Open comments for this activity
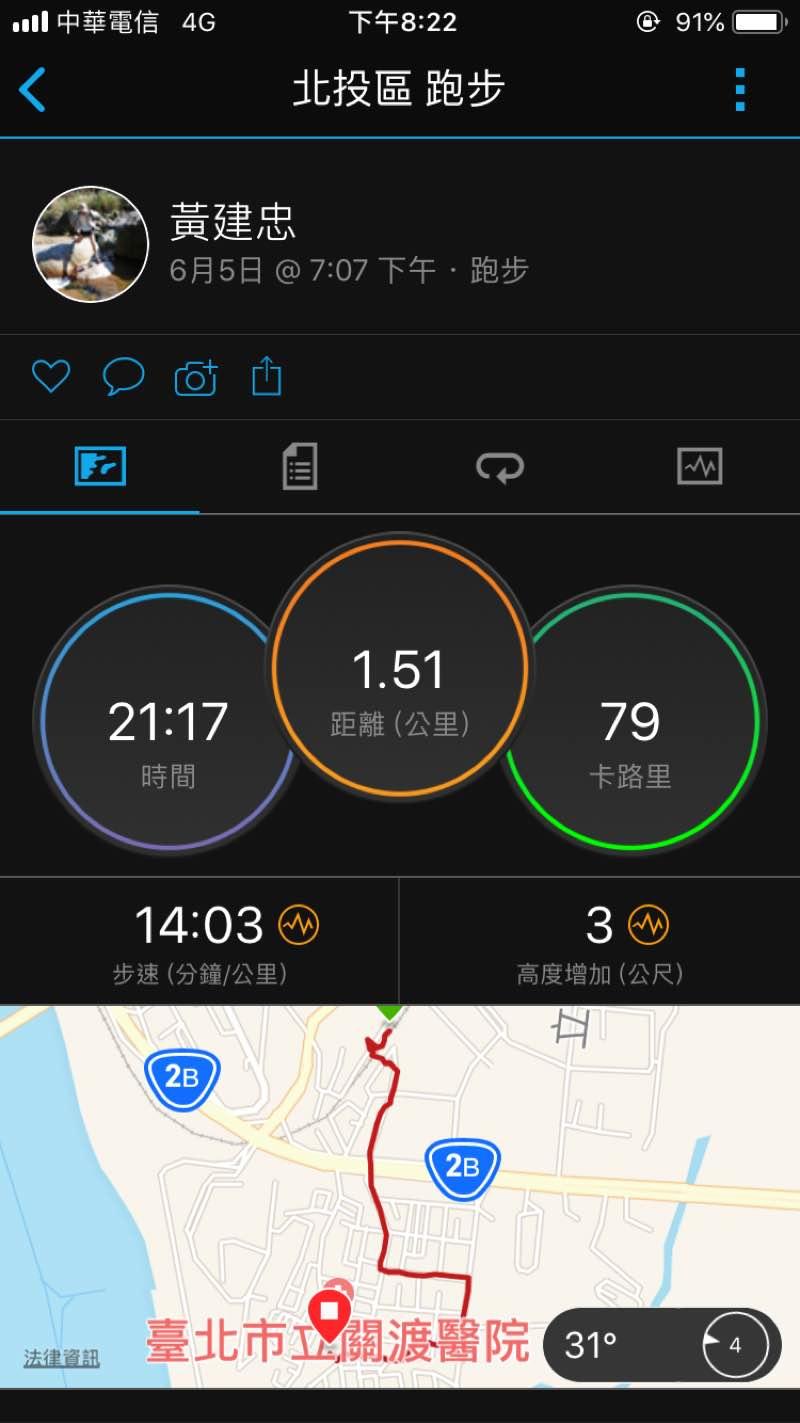800x1423 pixels. (x=123, y=377)
